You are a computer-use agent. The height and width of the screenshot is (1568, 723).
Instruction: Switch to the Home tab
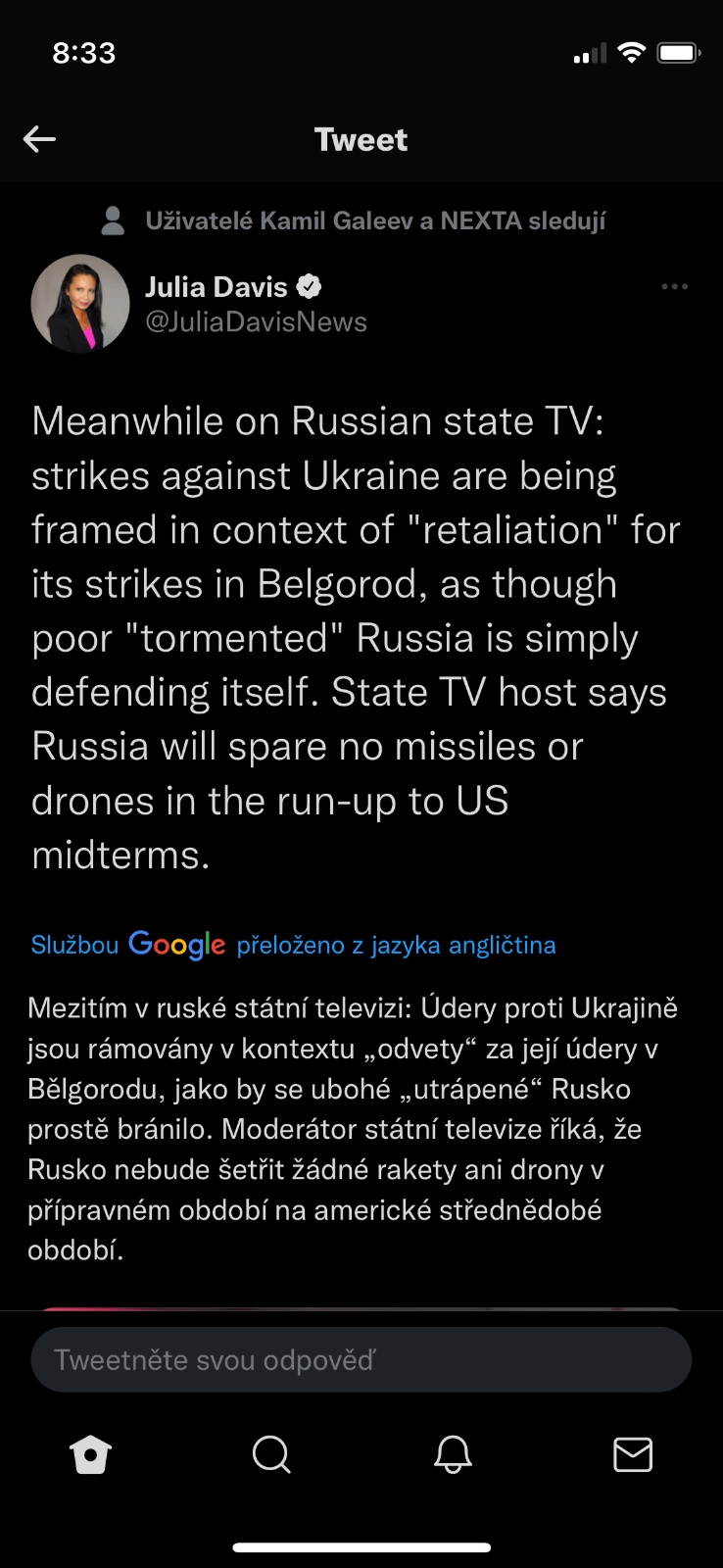click(x=91, y=1455)
